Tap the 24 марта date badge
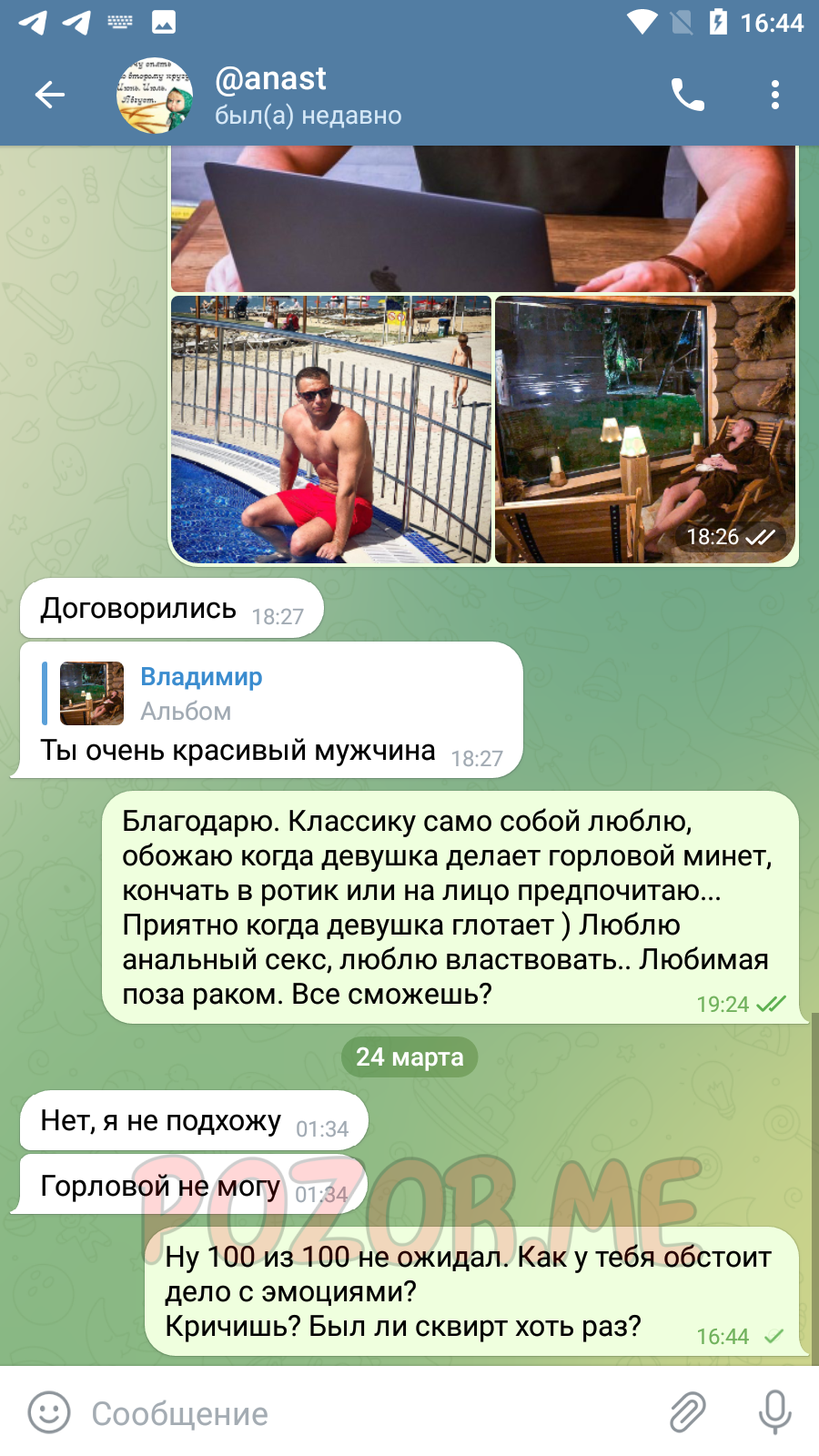819x1456 pixels. tap(409, 1057)
